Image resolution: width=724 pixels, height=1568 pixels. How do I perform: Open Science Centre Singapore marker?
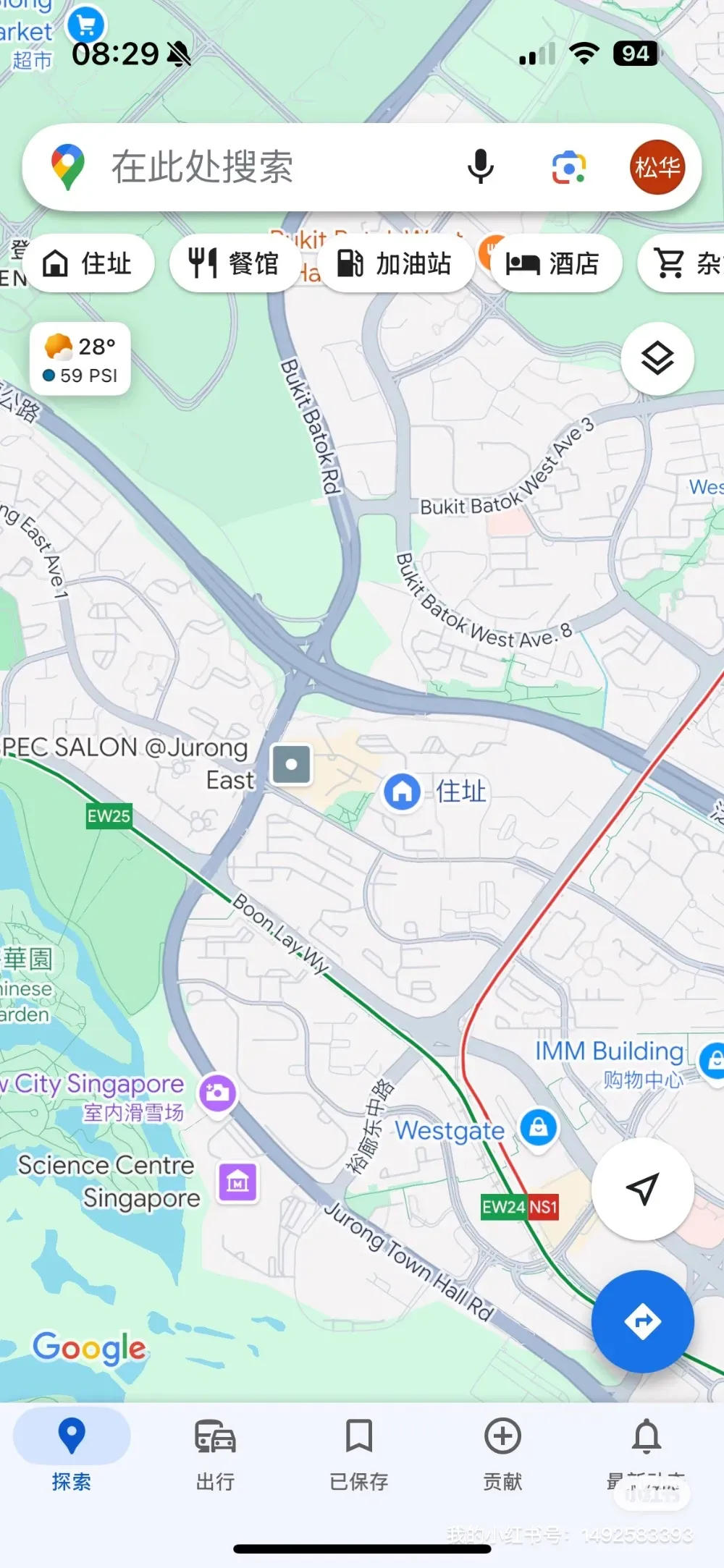[237, 1182]
